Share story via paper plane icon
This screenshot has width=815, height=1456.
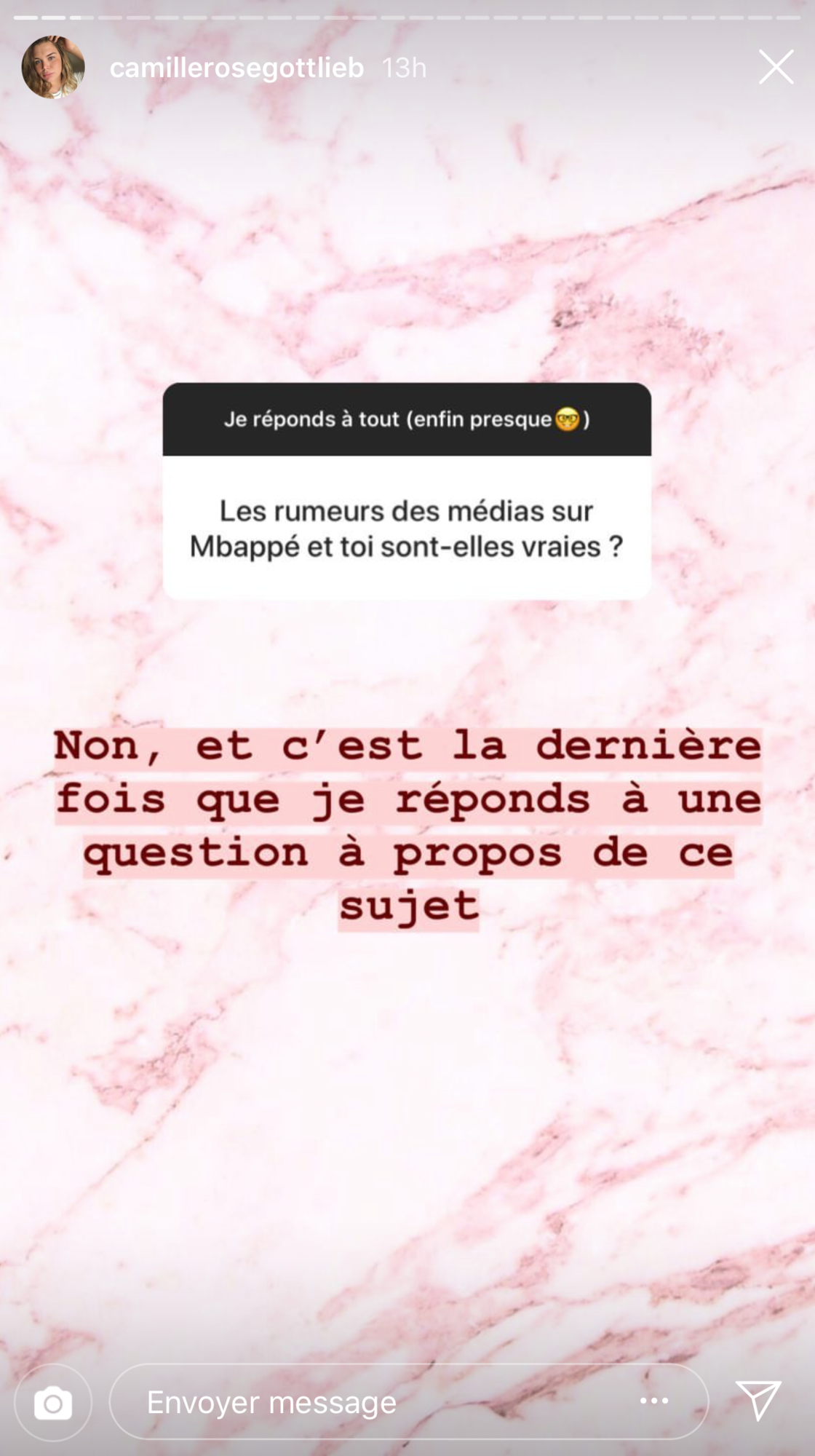click(758, 1400)
